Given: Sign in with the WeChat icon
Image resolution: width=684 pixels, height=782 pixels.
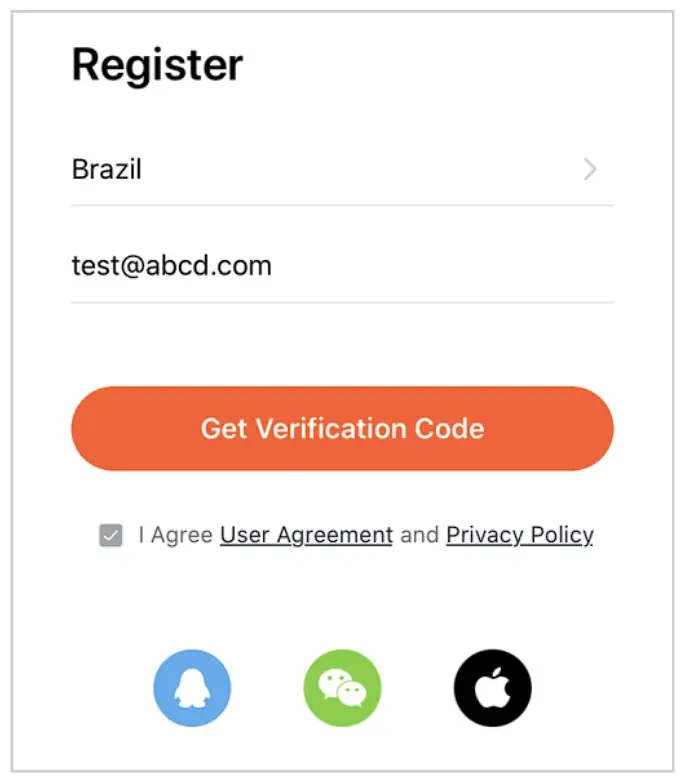Looking at the screenshot, I should [x=342, y=688].
